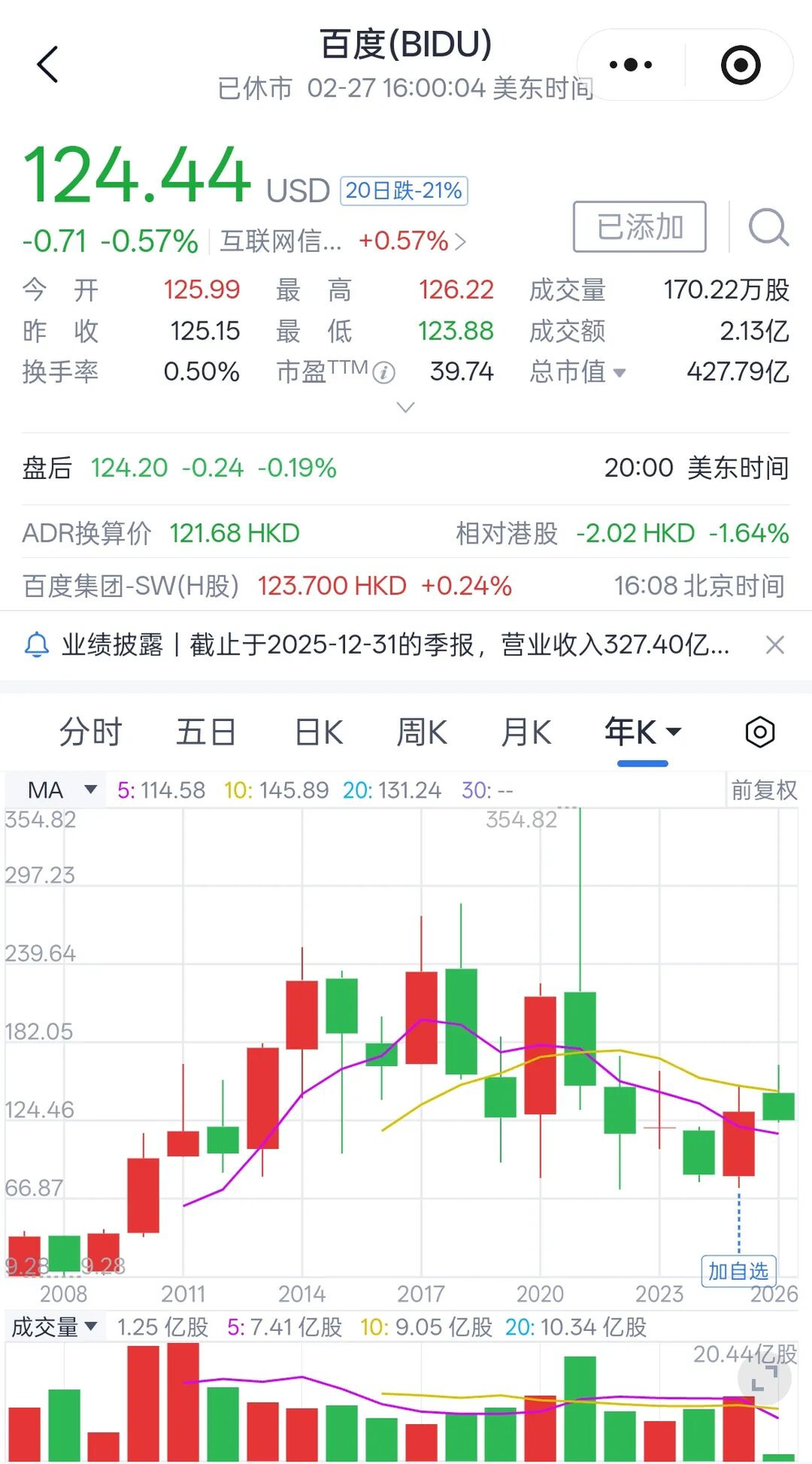Tap the 已添加 watchlist button
Viewport: 812px width, 1464px height.
pos(639,227)
